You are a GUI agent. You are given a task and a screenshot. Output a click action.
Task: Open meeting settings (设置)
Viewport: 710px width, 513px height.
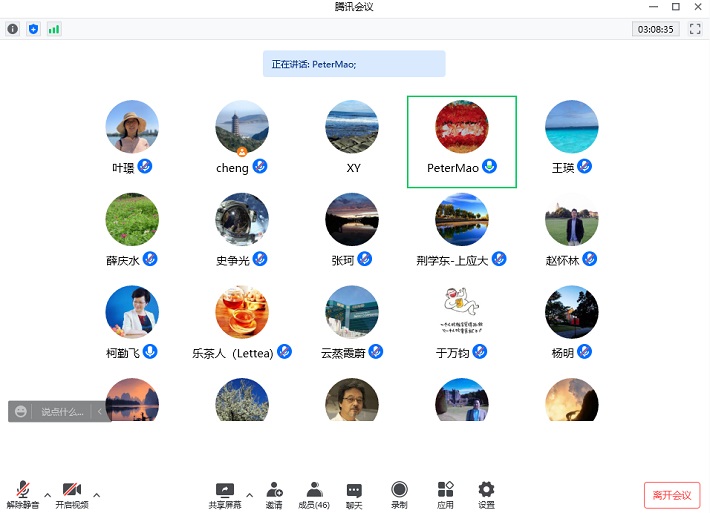pyautogui.click(x=486, y=494)
